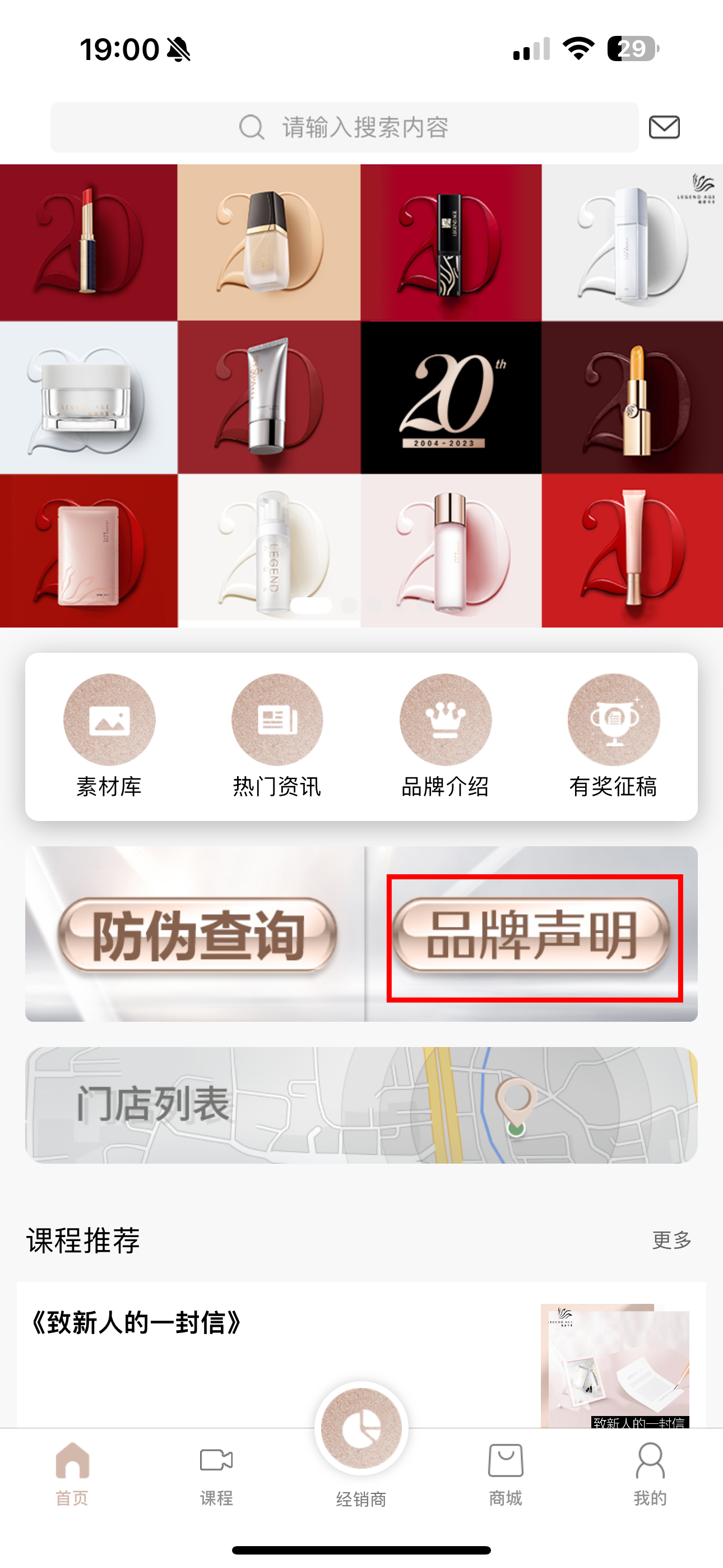Tap the search box 请输入搜索内容
Viewport: 723px width, 1568px height.
345,127
